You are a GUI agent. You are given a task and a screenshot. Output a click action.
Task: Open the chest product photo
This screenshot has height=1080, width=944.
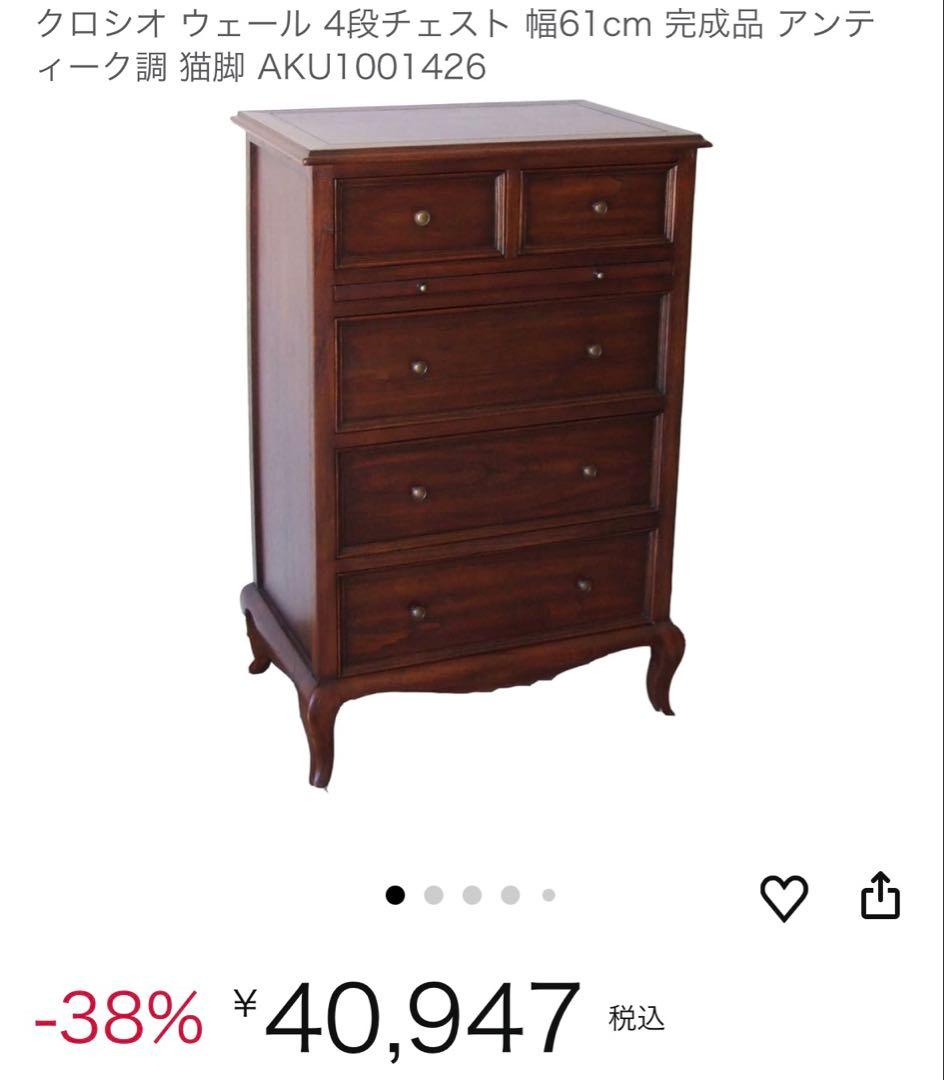coord(471,440)
